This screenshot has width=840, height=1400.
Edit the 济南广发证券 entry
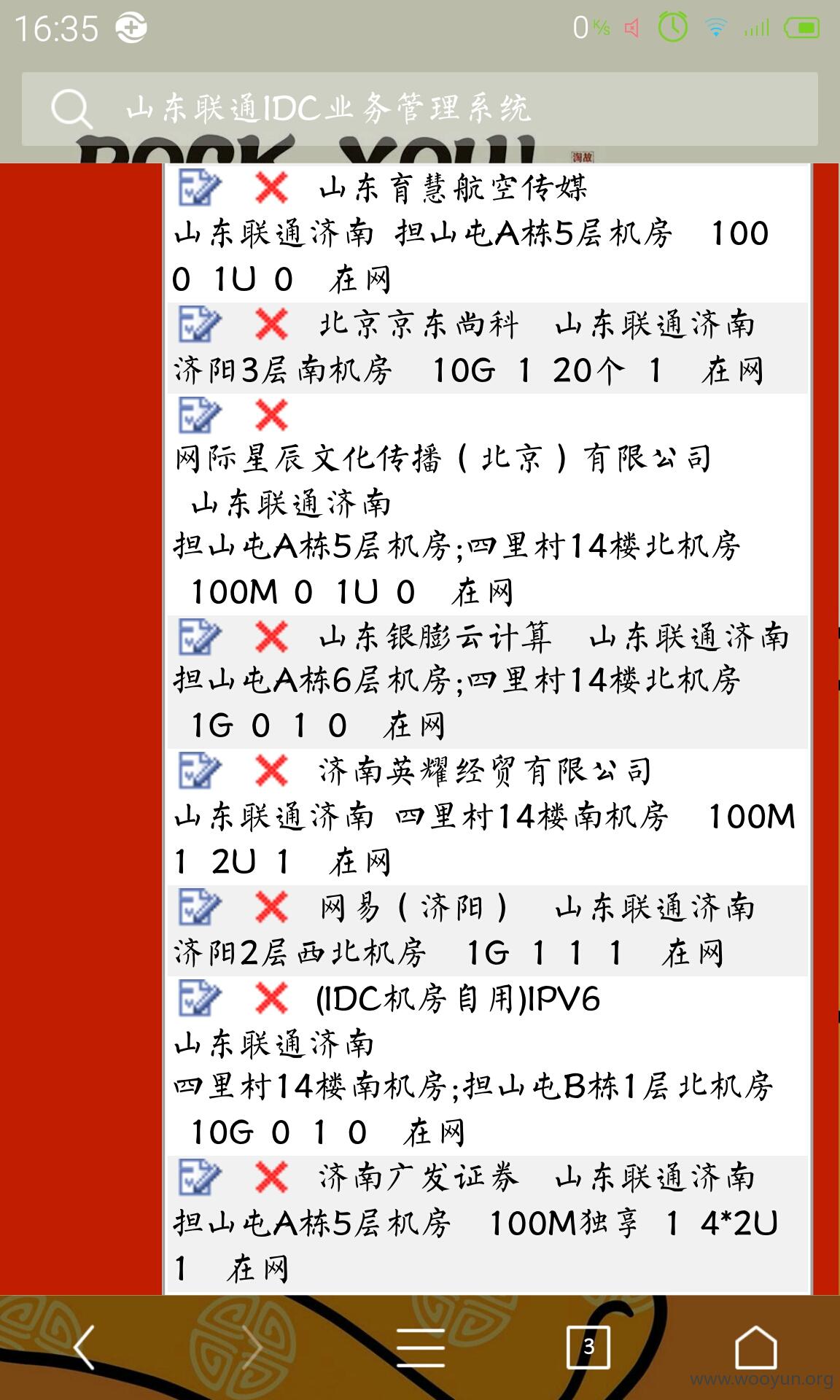click(x=199, y=1177)
